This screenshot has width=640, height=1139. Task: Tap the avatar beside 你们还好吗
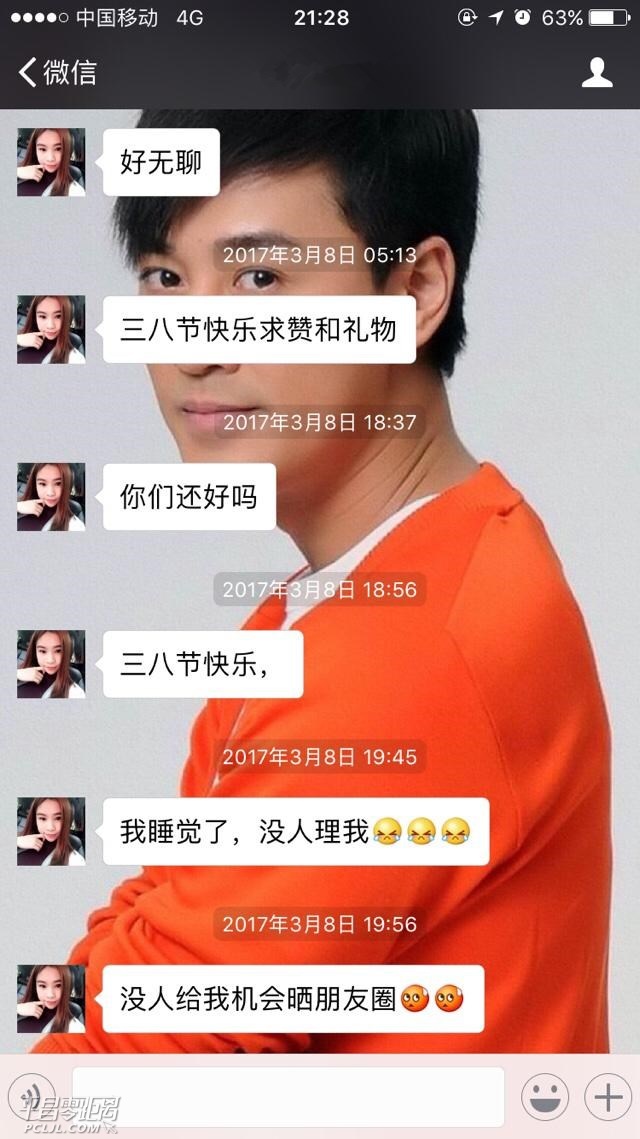(51, 497)
